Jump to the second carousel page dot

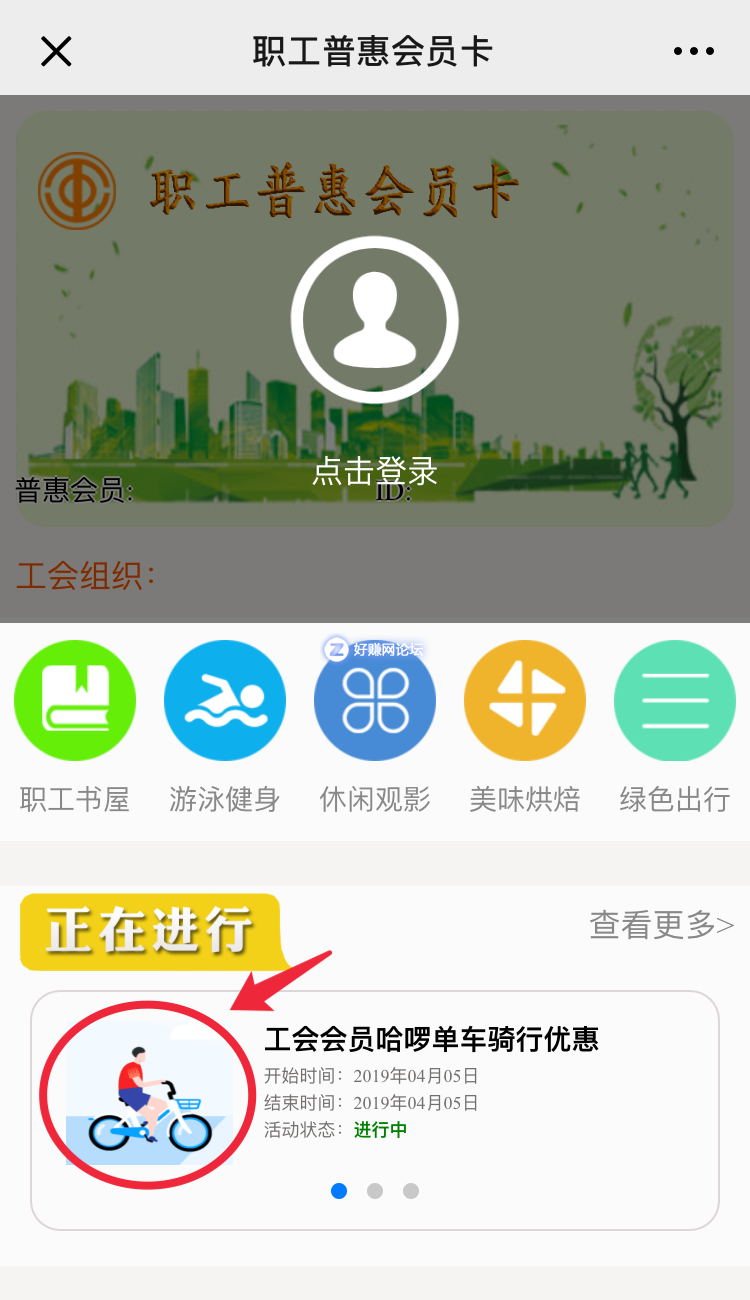[375, 1191]
